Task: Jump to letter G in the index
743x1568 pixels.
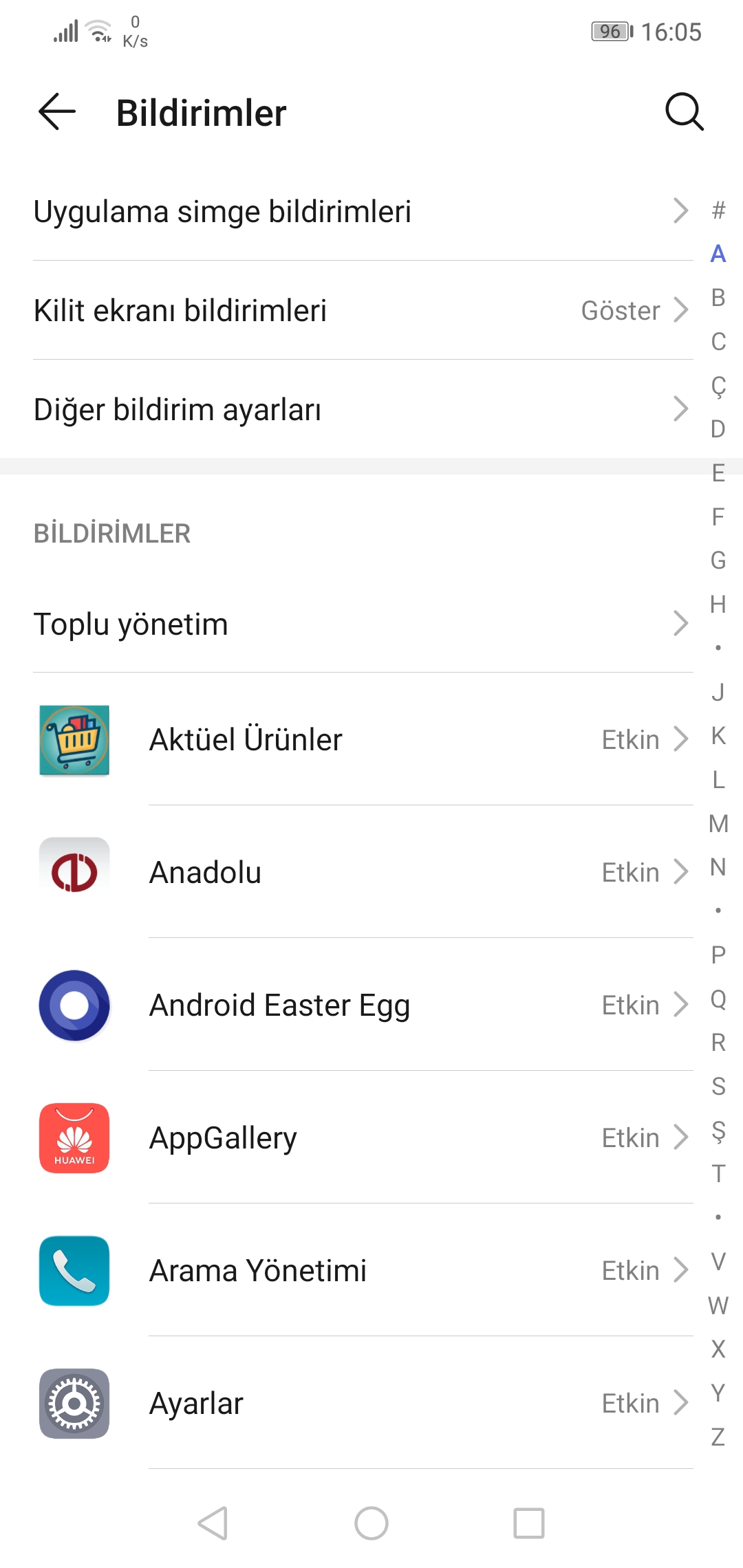Action: tap(718, 560)
